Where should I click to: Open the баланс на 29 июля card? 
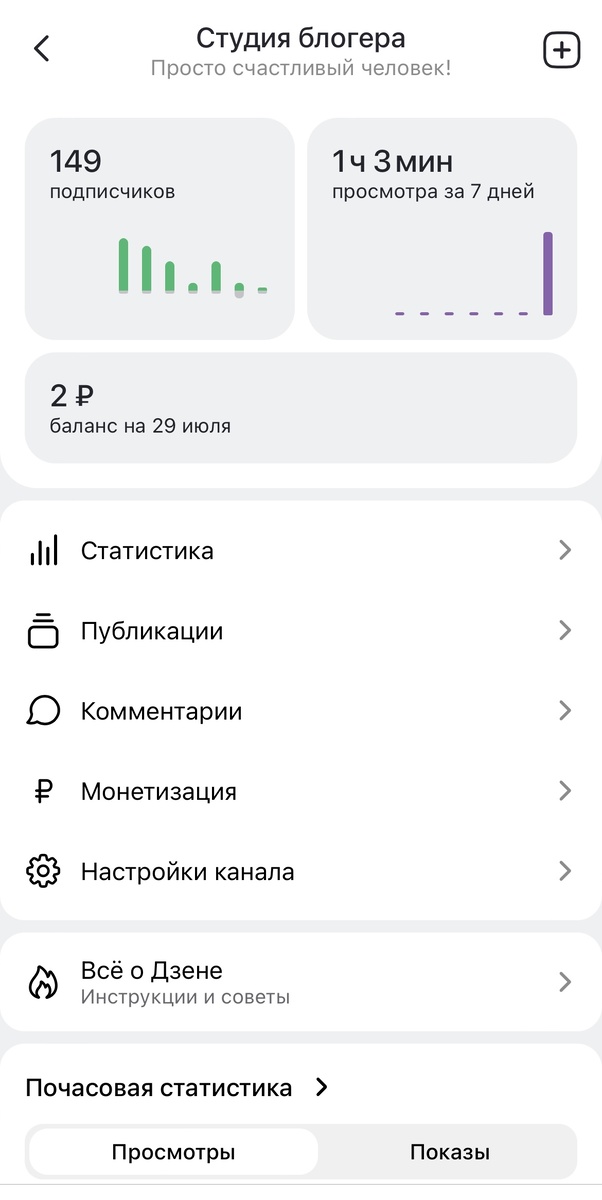tap(300, 408)
